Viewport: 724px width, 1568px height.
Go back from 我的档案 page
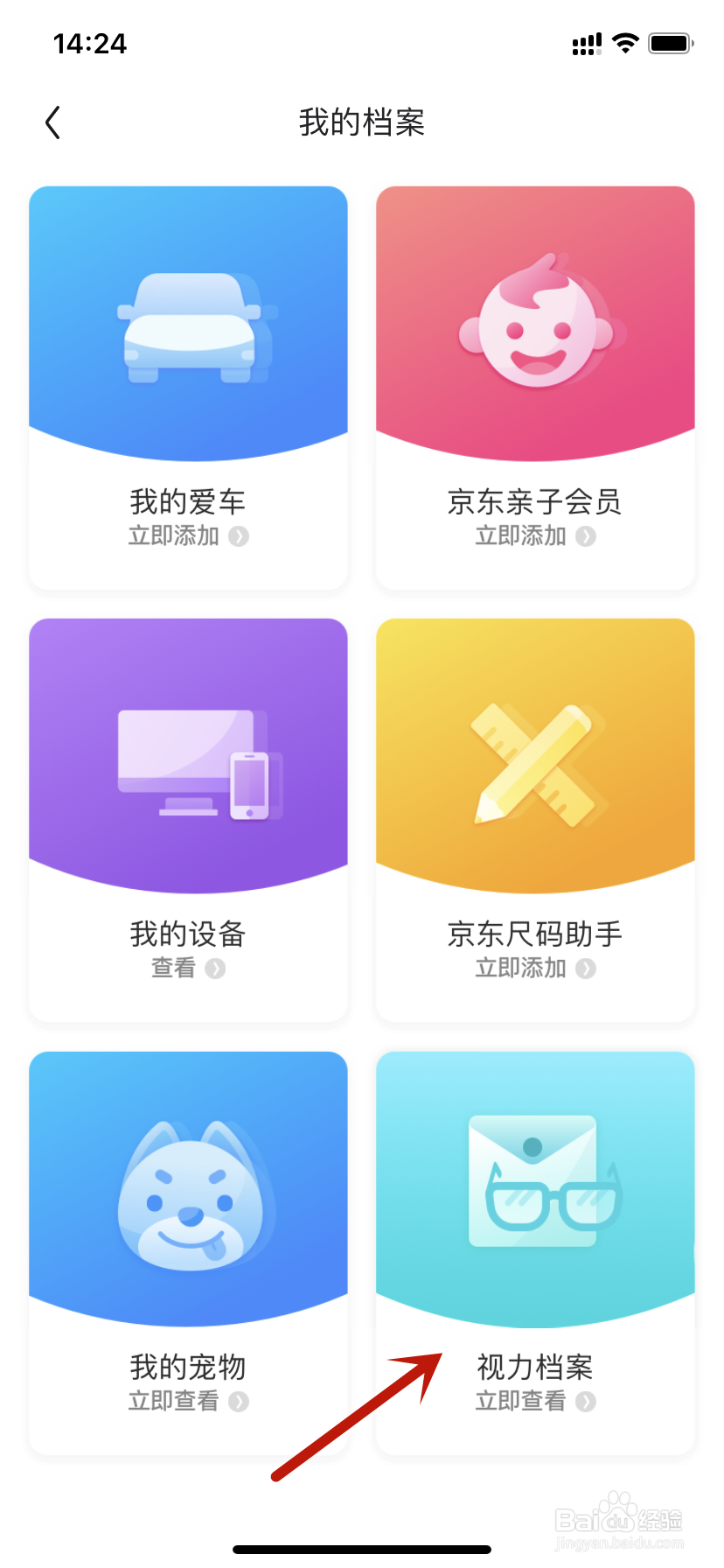[x=53, y=122]
